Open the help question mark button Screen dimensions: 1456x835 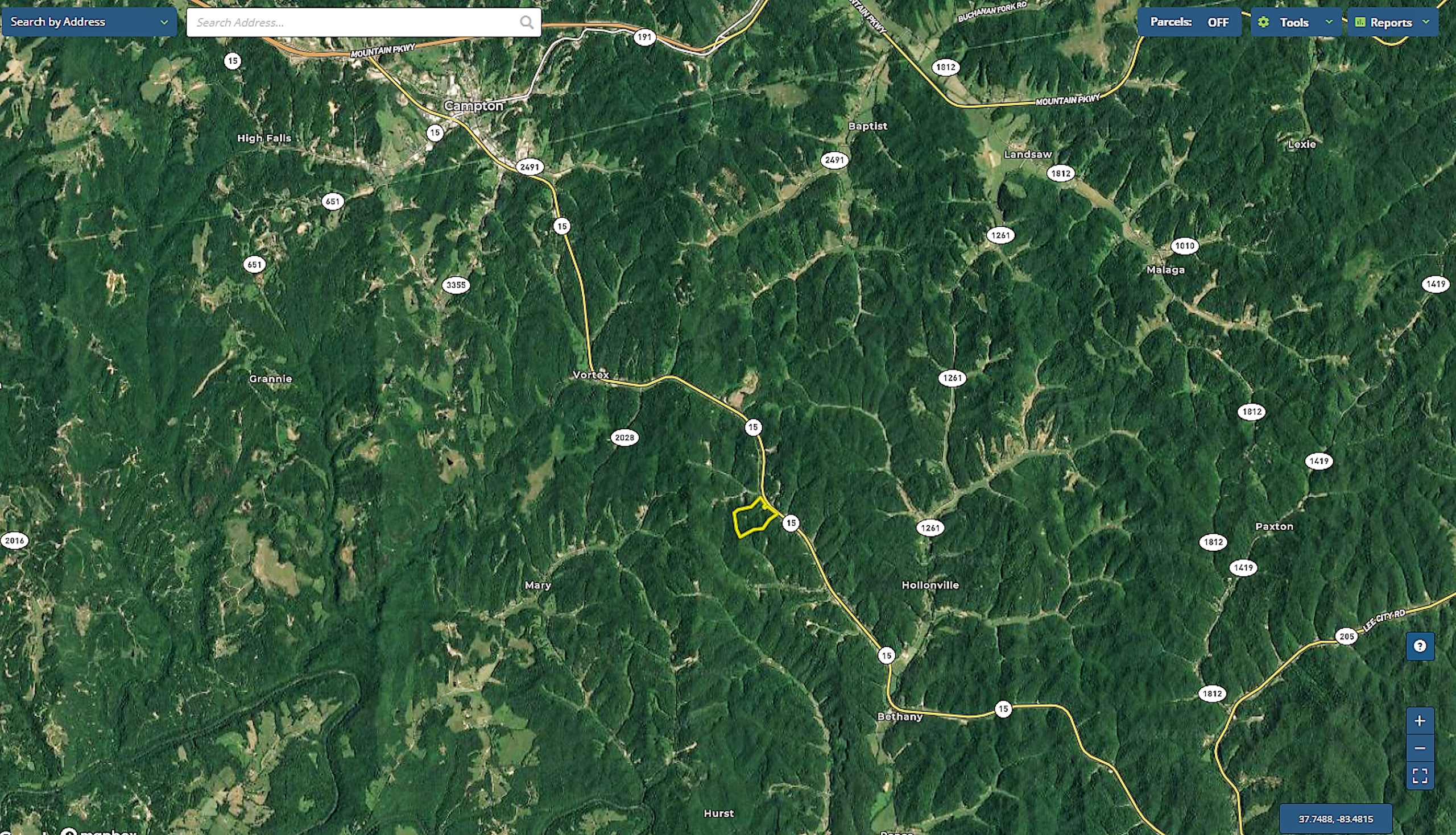point(1419,646)
